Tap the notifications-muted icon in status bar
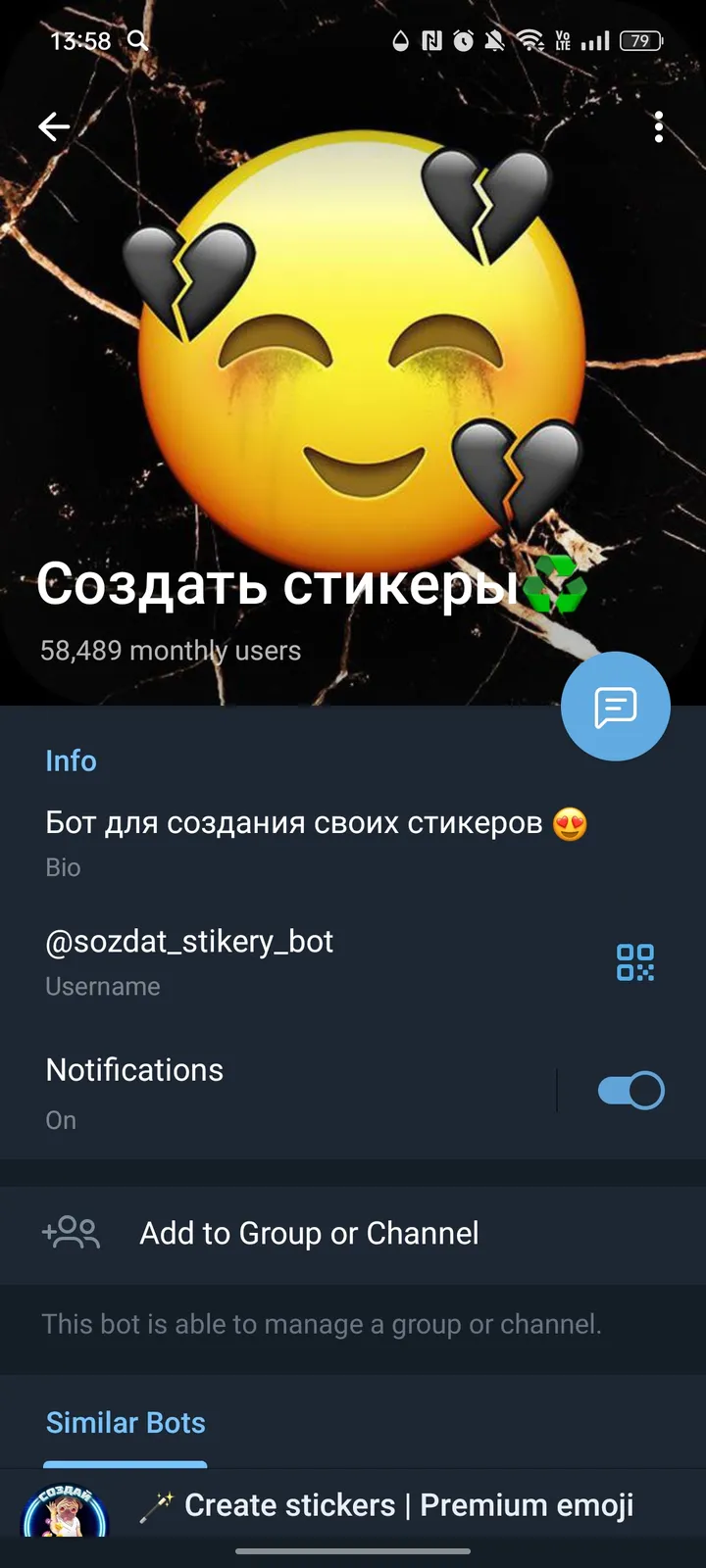706x1568 pixels. (495, 41)
